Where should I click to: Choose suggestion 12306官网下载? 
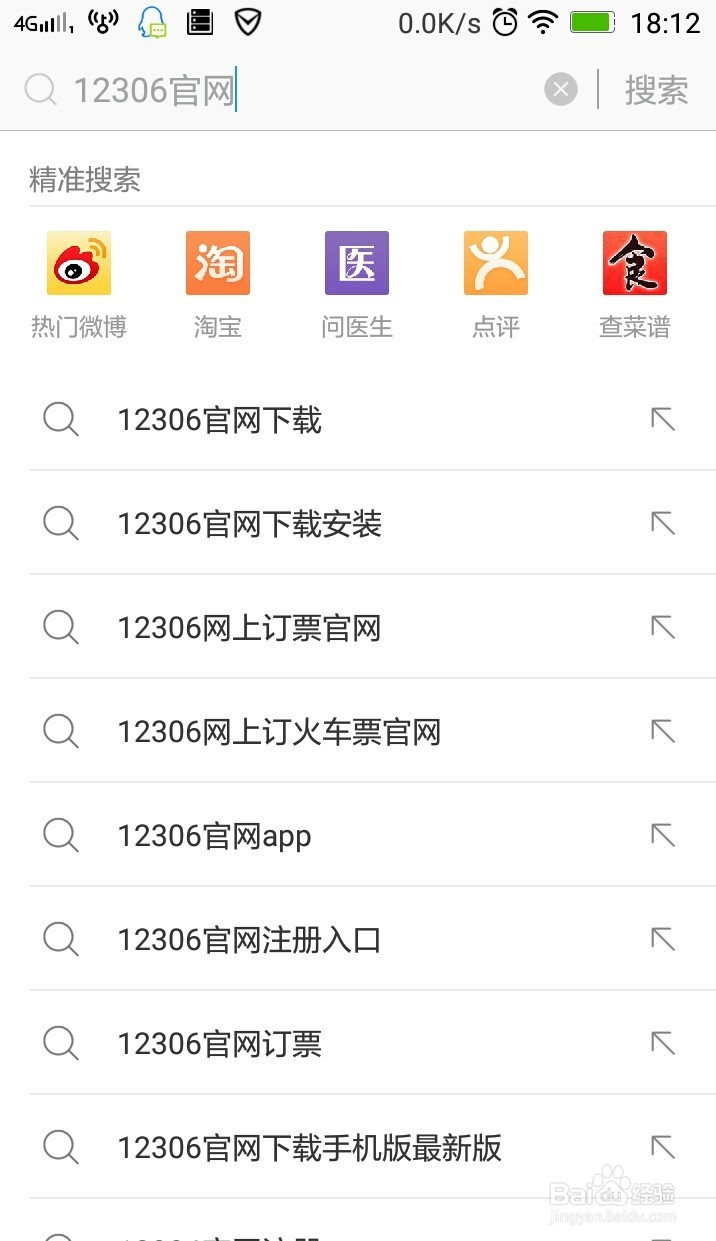point(358,419)
